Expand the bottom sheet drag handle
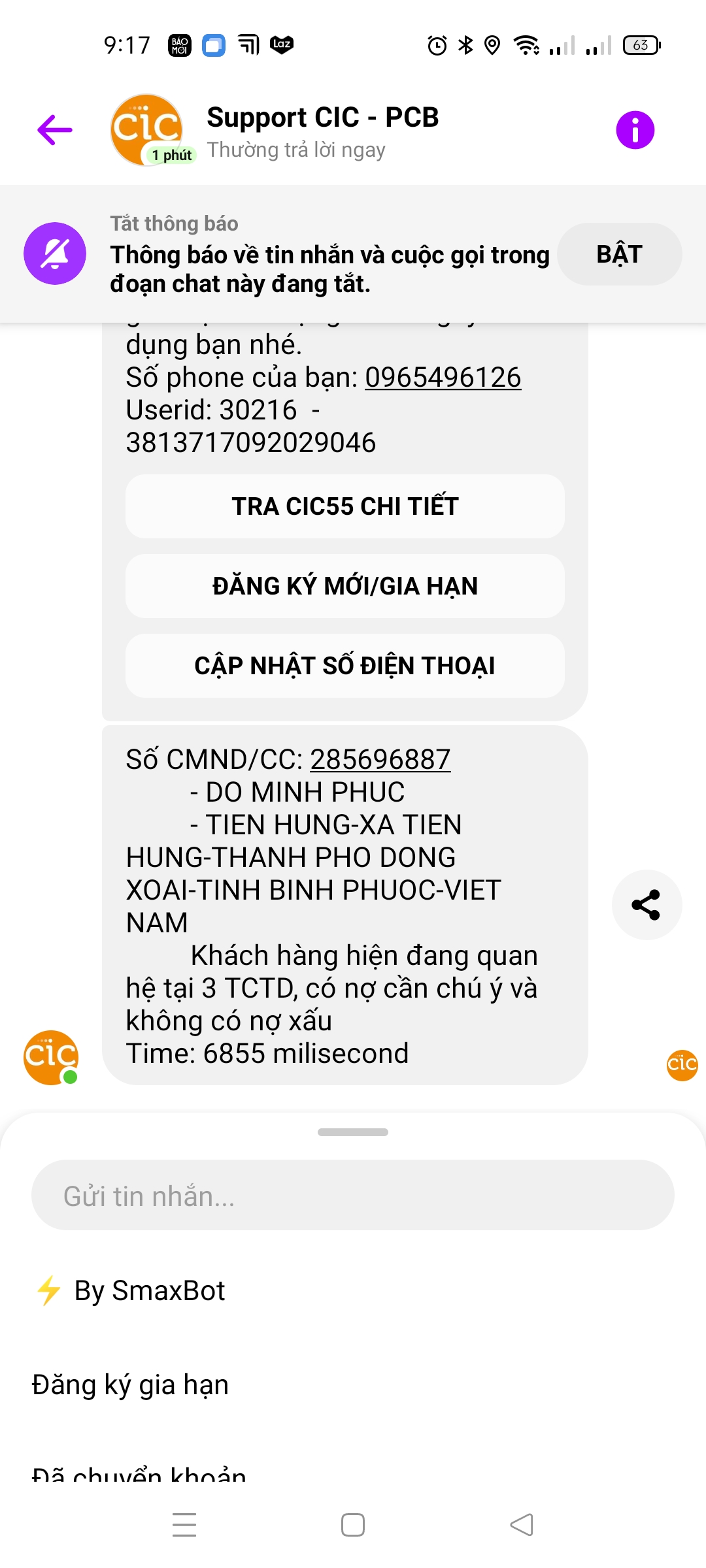The image size is (706, 1568). coord(353,1132)
